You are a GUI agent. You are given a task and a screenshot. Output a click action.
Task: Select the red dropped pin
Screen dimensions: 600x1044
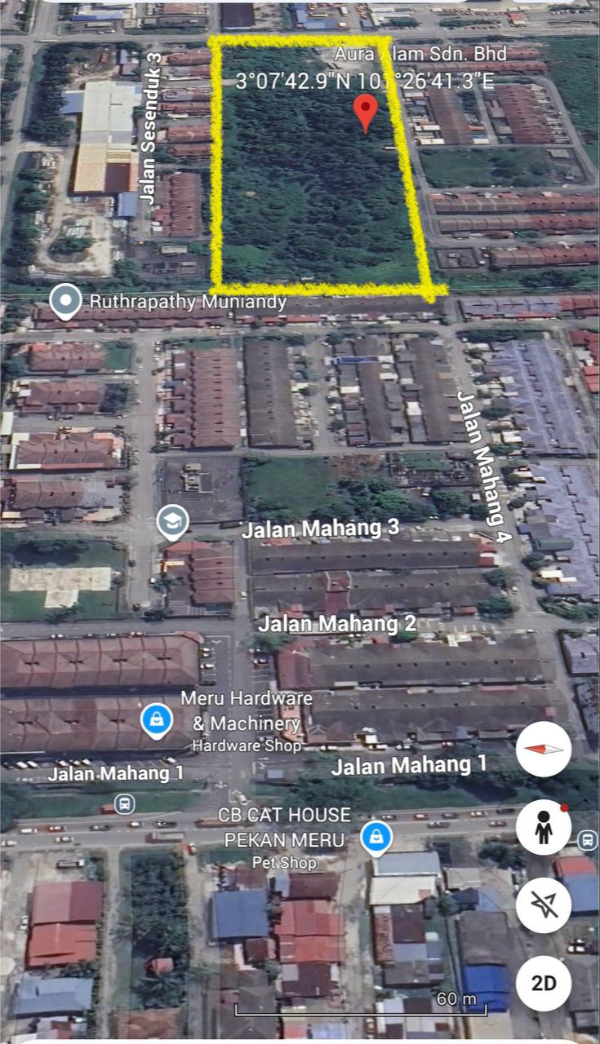pos(367,113)
